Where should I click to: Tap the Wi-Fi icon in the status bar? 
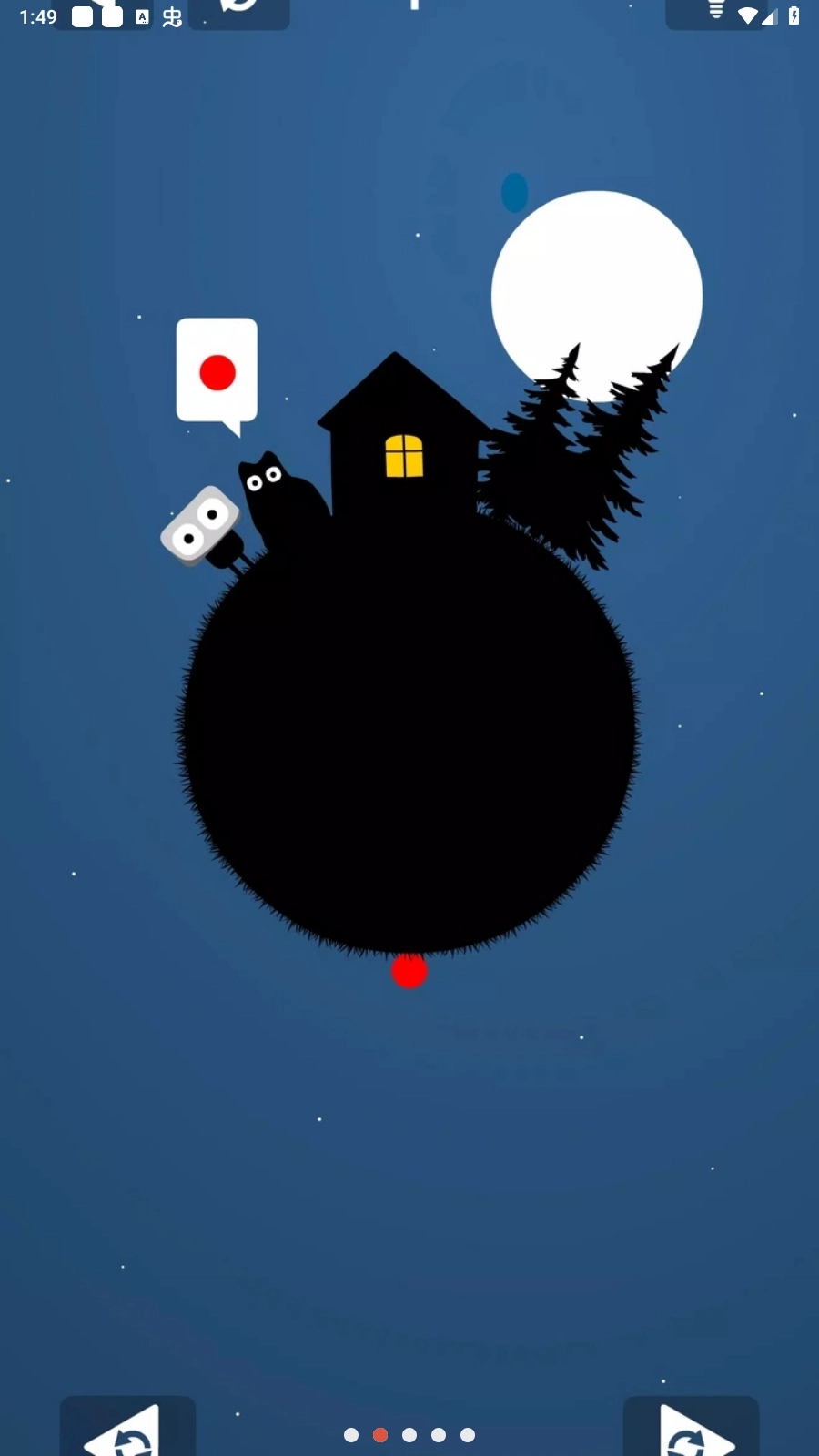(x=749, y=14)
